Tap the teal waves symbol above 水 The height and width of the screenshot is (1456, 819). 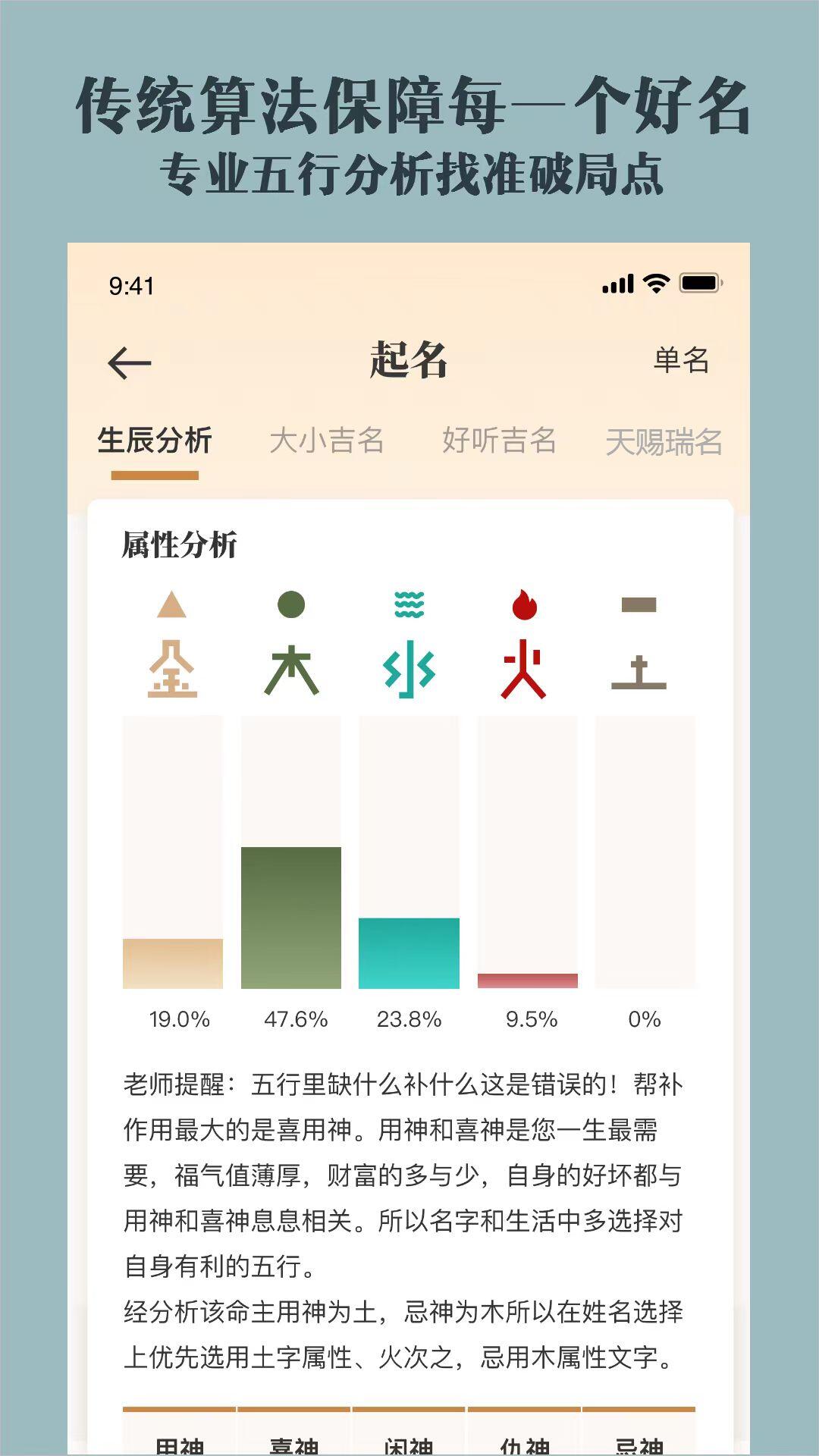[x=409, y=605]
